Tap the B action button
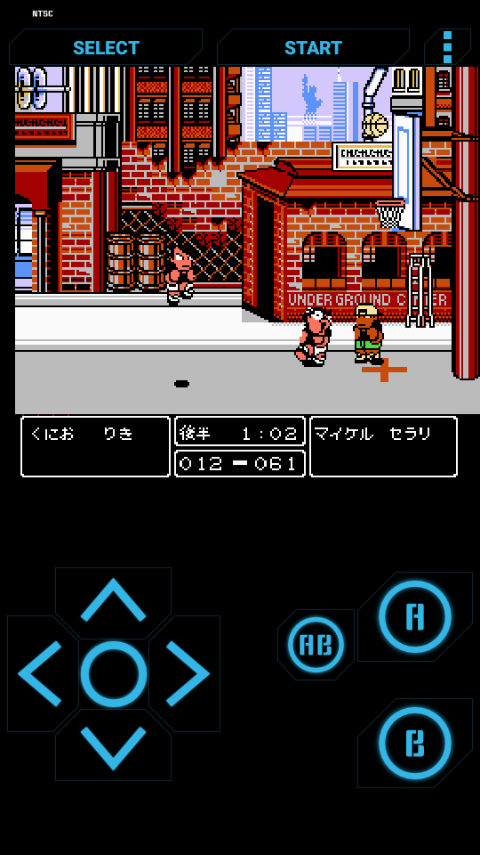The height and width of the screenshot is (855, 480). coord(415,743)
